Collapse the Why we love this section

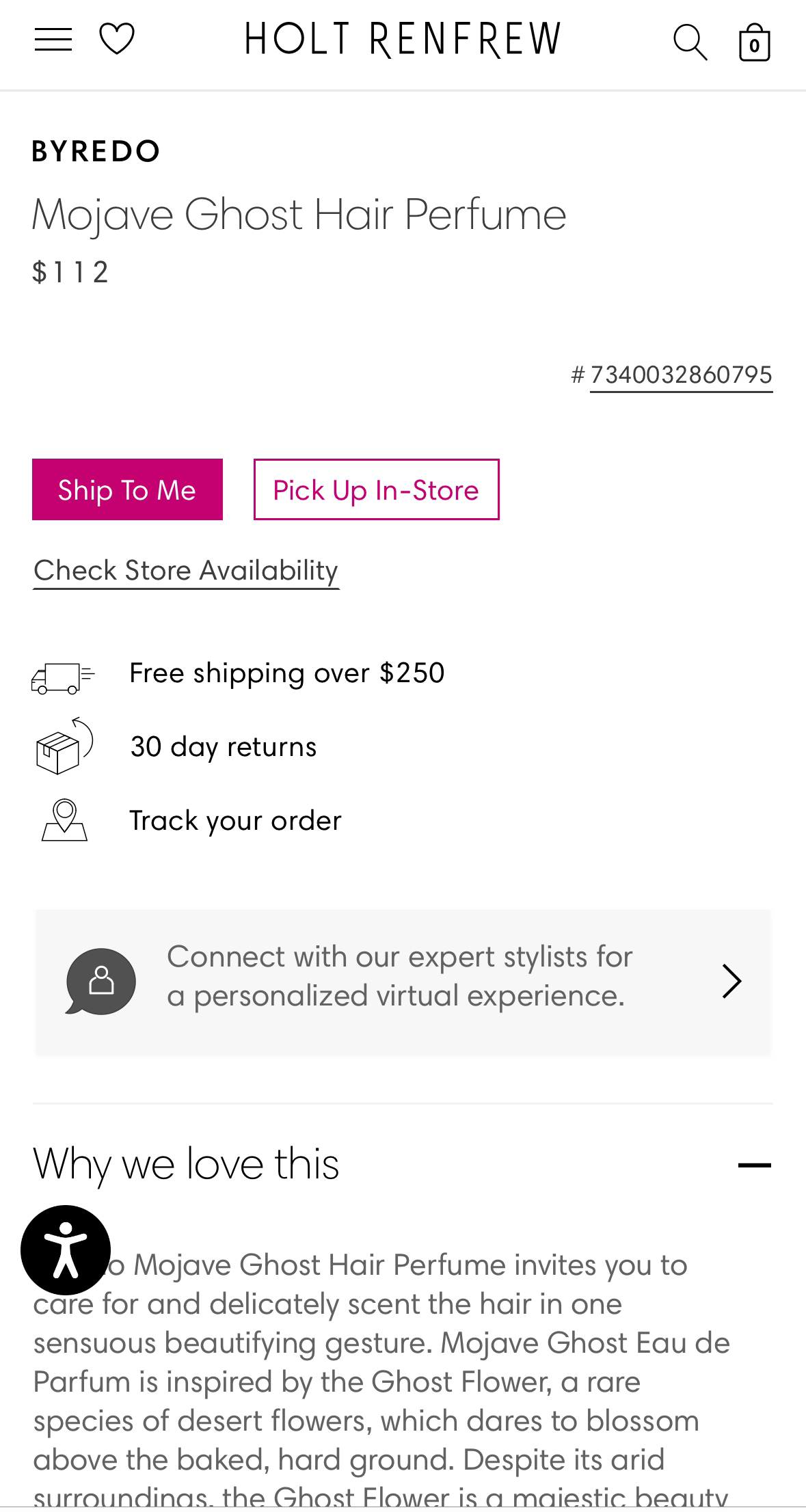(x=754, y=1165)
